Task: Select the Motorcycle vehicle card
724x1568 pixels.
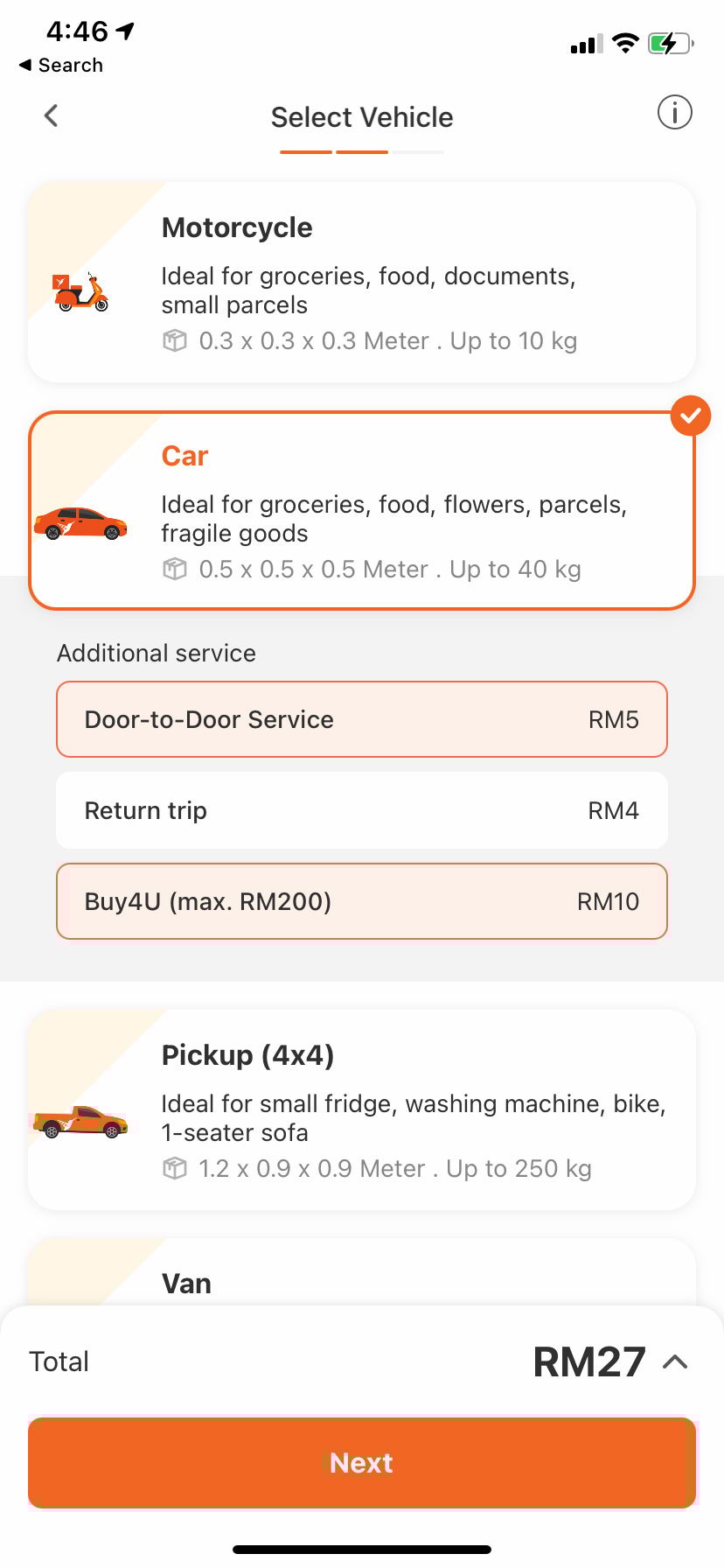Action: pos(362,283)
